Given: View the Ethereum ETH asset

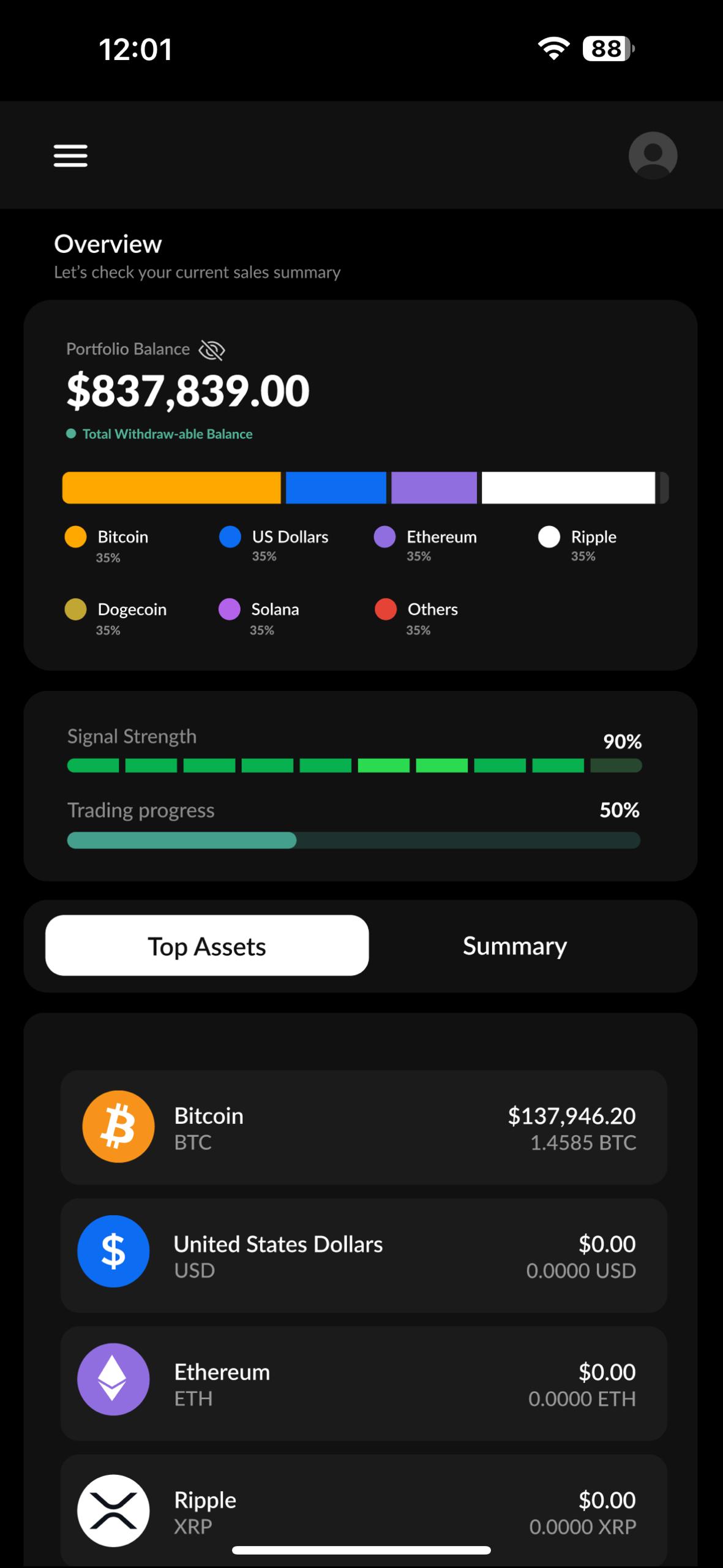Looking at the screenshot, I should coord(363,1384).
